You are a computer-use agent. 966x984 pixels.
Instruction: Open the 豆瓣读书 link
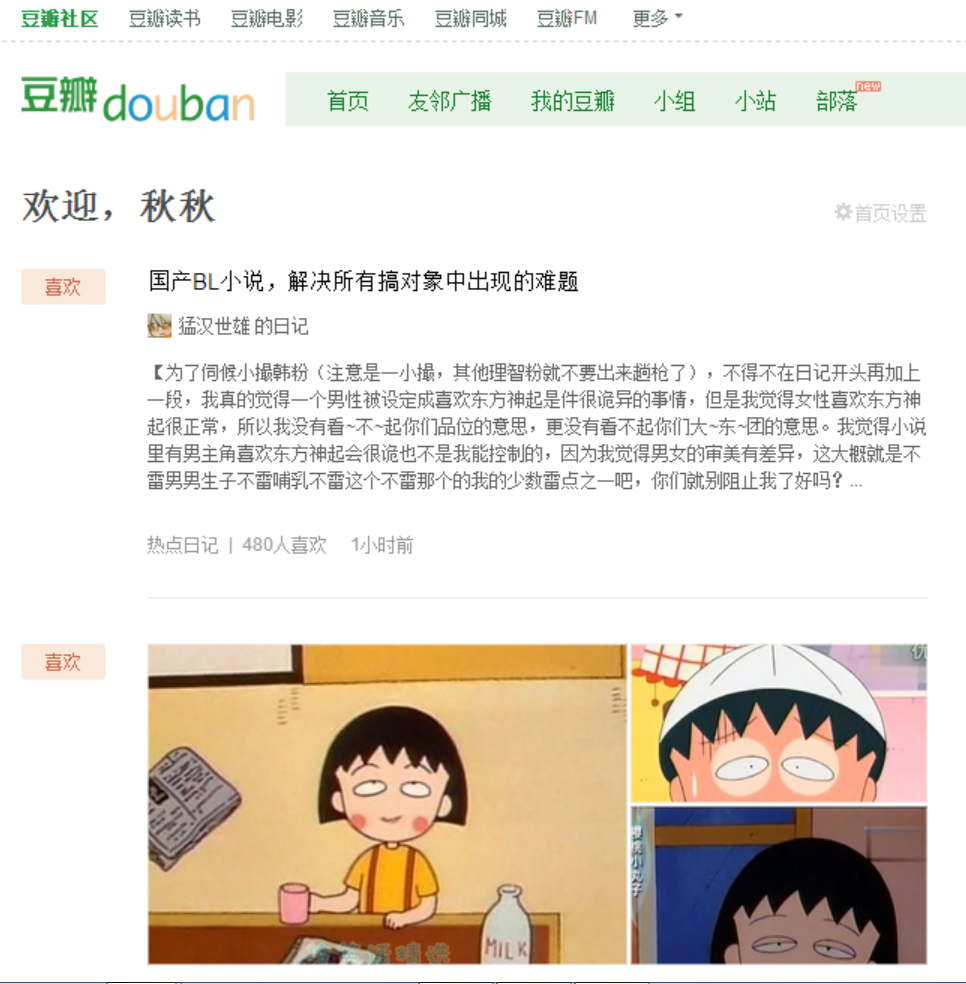[164, 19]
